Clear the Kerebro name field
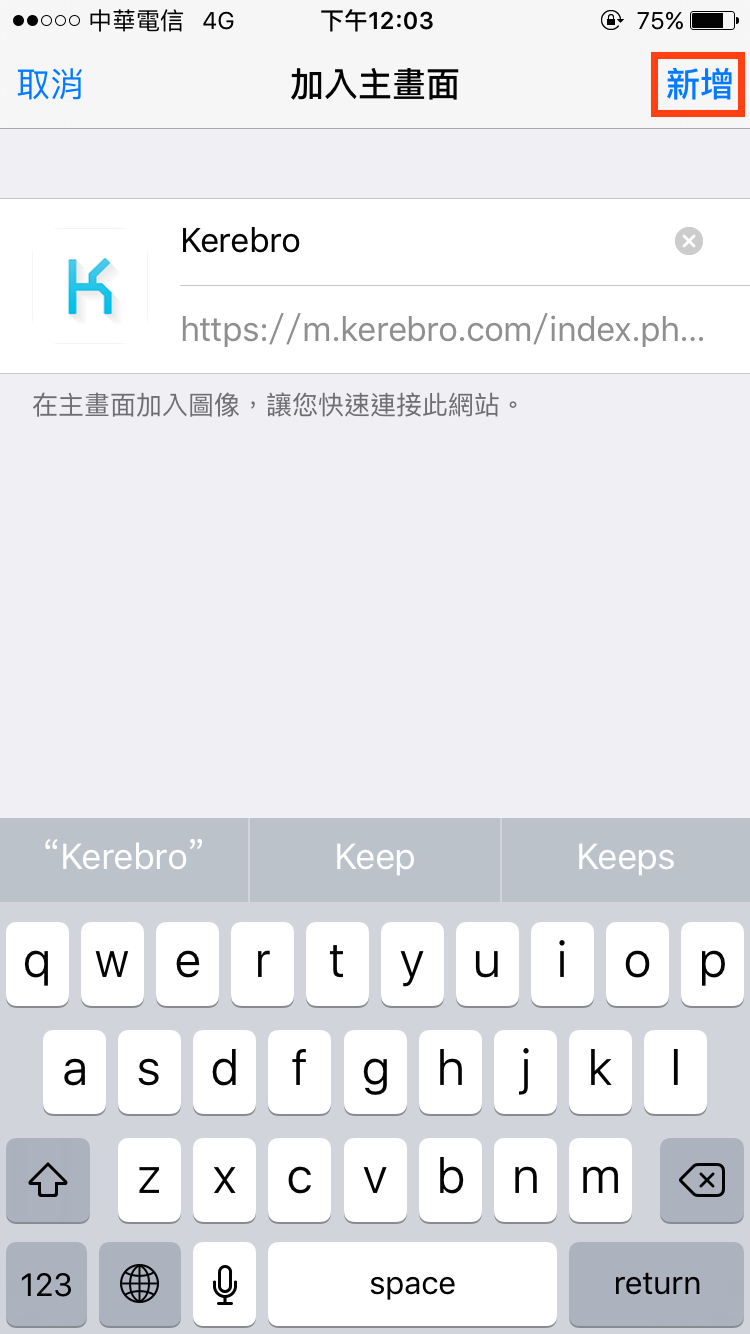750x1334 pixels. pos(689,241)
